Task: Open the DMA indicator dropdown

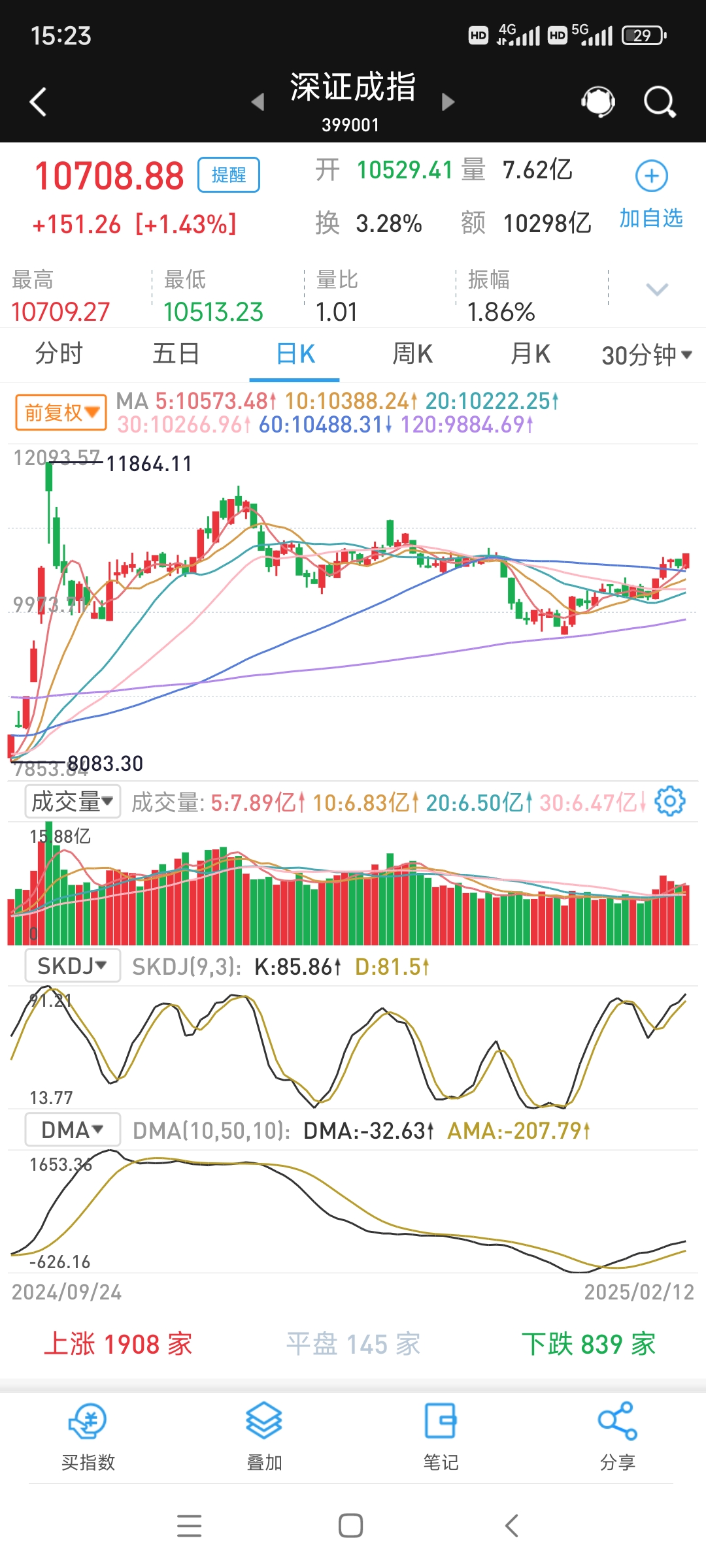Action: point(71,1129)
